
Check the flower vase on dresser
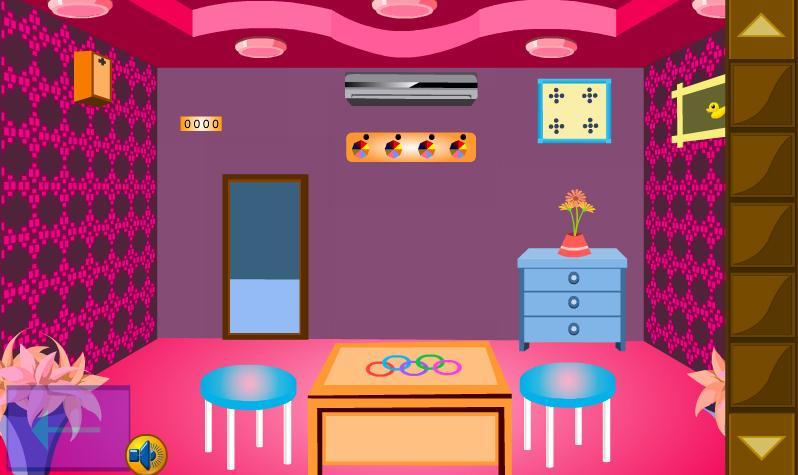(575, 224)
